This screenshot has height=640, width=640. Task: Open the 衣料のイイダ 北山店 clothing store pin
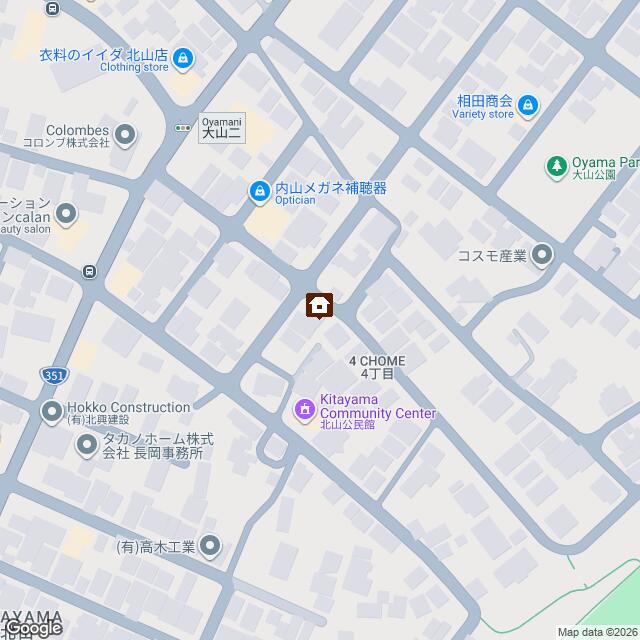pyautogui.click(x=182, y=60)
